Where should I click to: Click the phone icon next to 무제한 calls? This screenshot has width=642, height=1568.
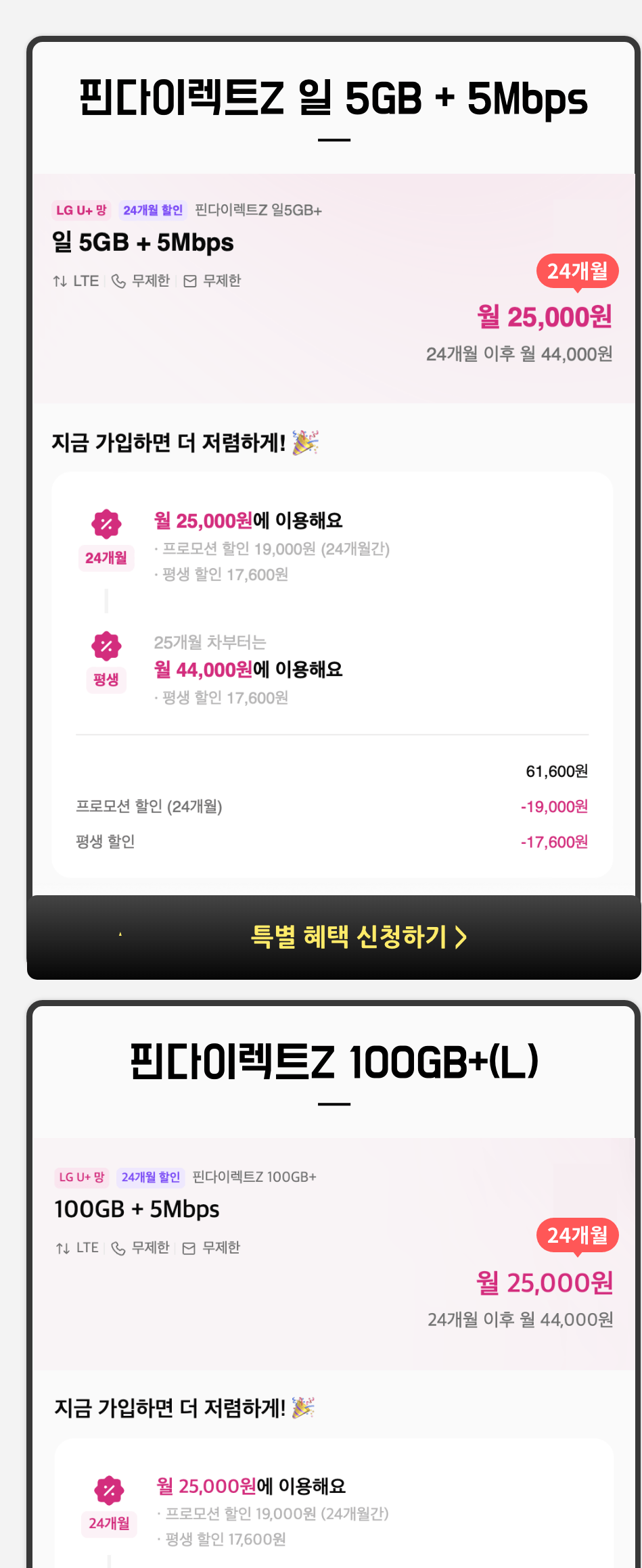pos(118,281)
